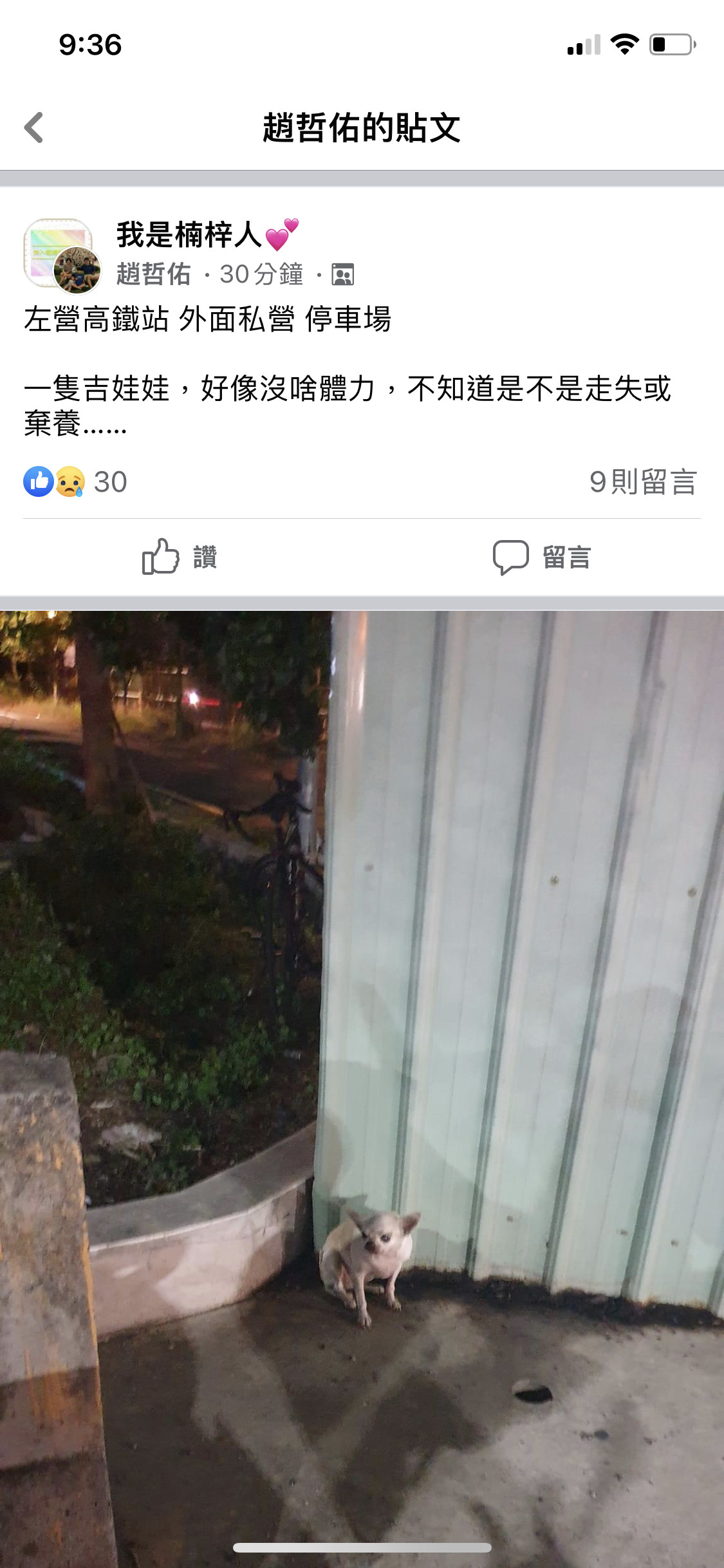See who reacted via the 30 reactions
Screen dimensions: 724x1568
pos(75,482)
